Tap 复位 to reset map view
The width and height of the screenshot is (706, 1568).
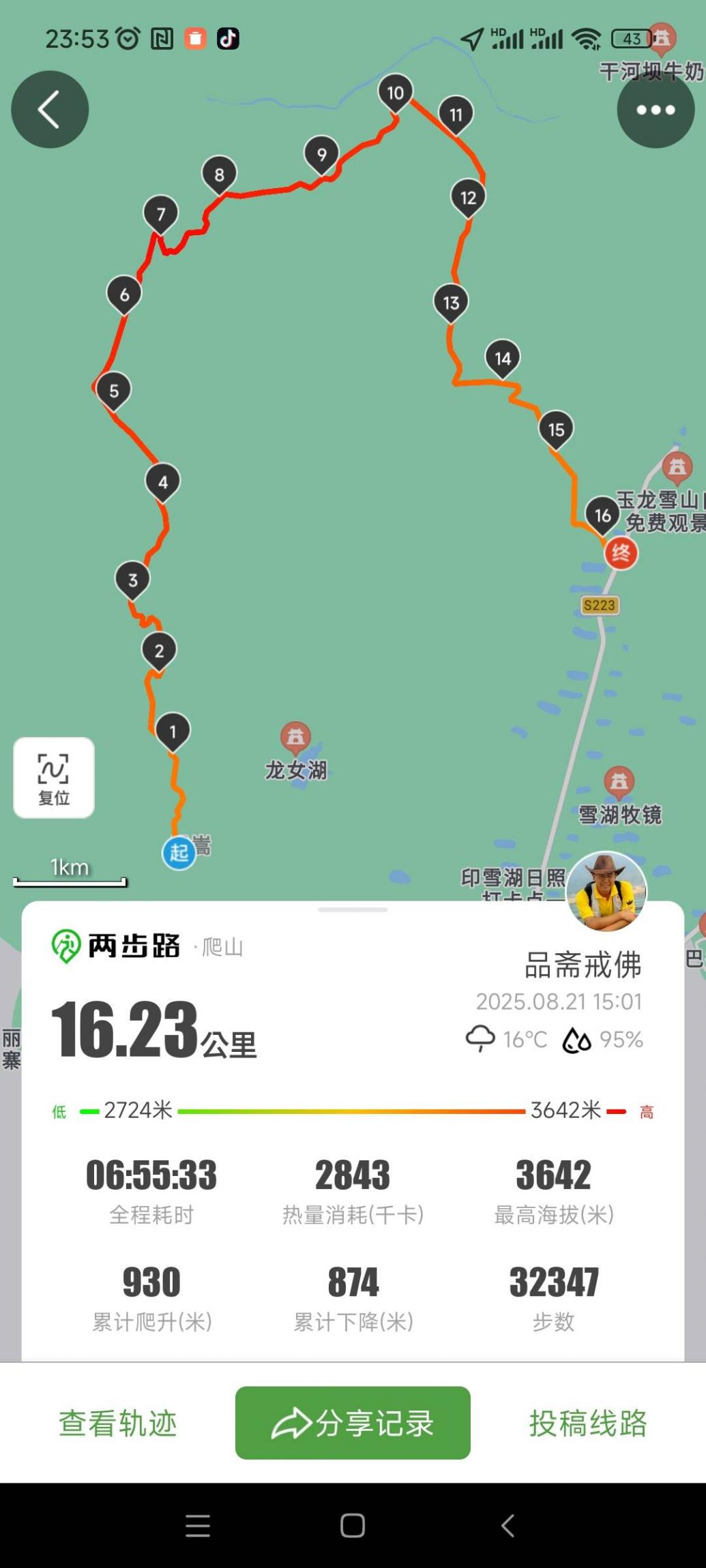coord(54,778)
